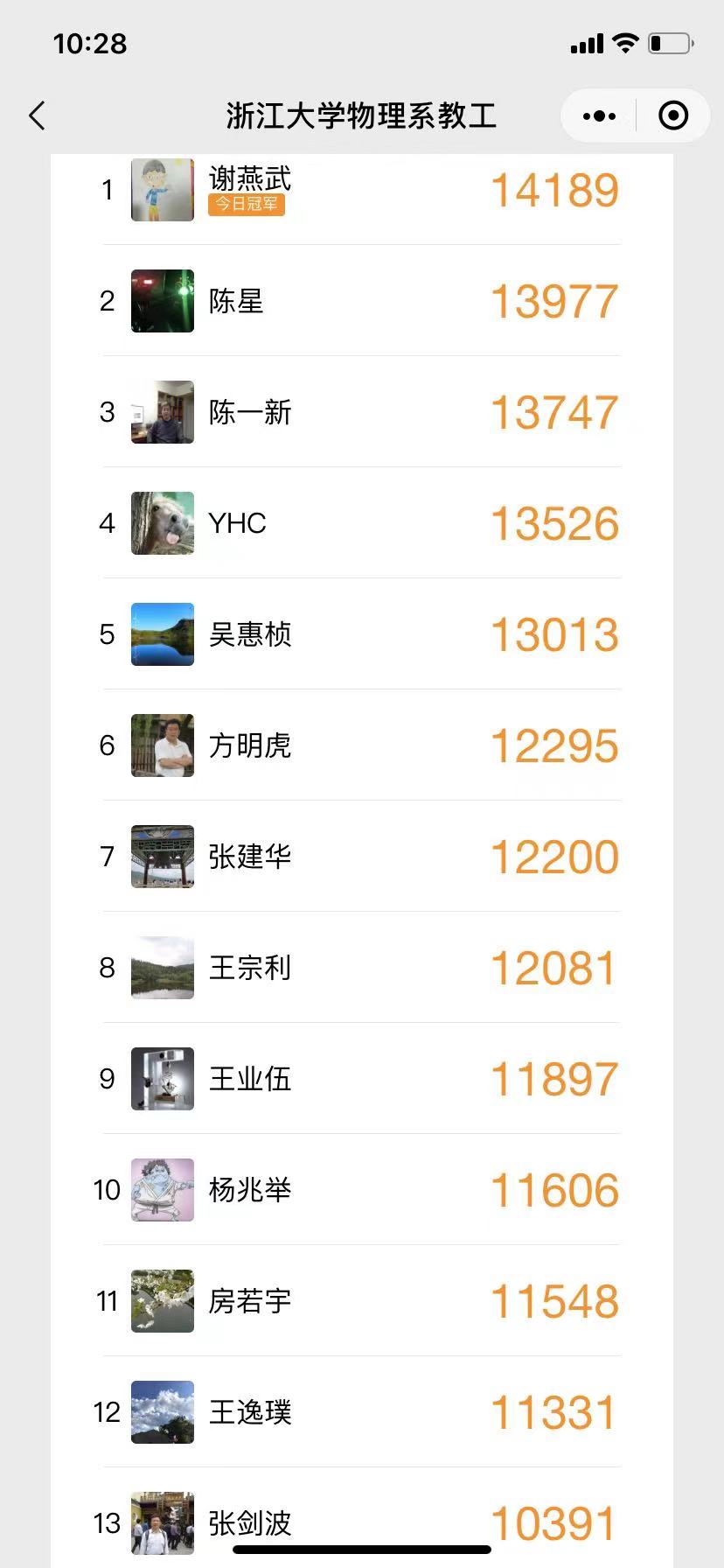Viewport: 724px width, 1568px height.
Task: Open 王逸璞's entry
Action: [x=361, y=1412]
